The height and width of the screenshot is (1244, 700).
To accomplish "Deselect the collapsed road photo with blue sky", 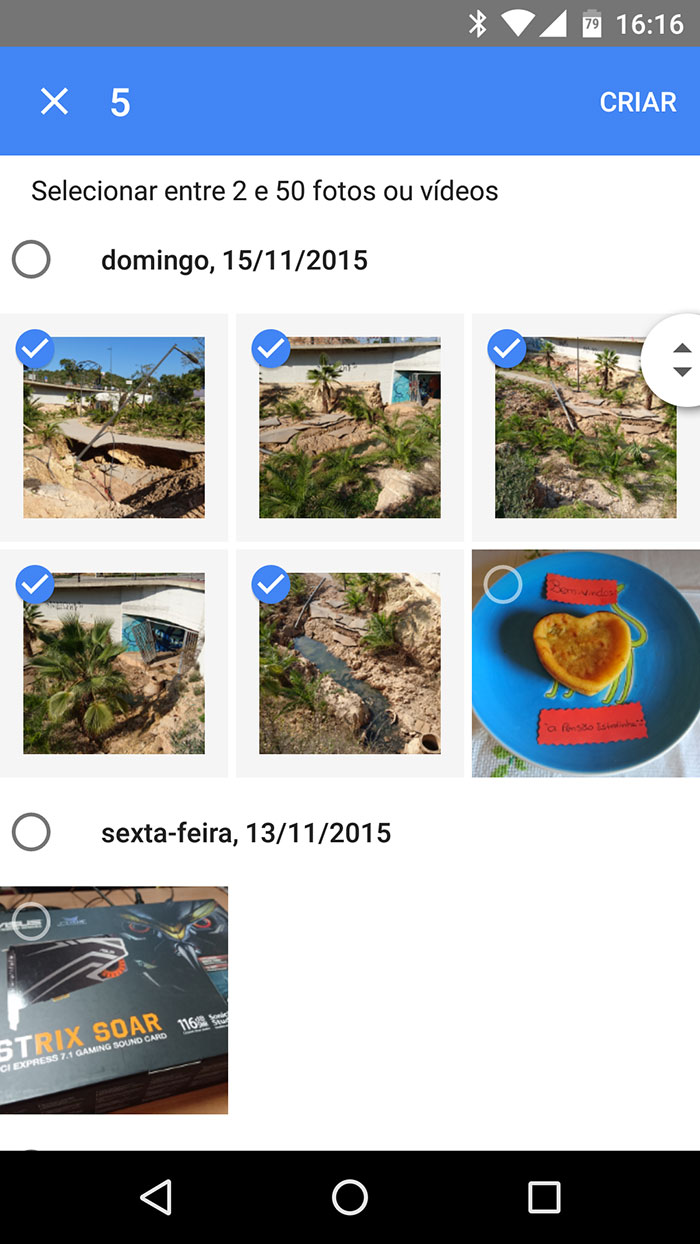I will point(113,427).
